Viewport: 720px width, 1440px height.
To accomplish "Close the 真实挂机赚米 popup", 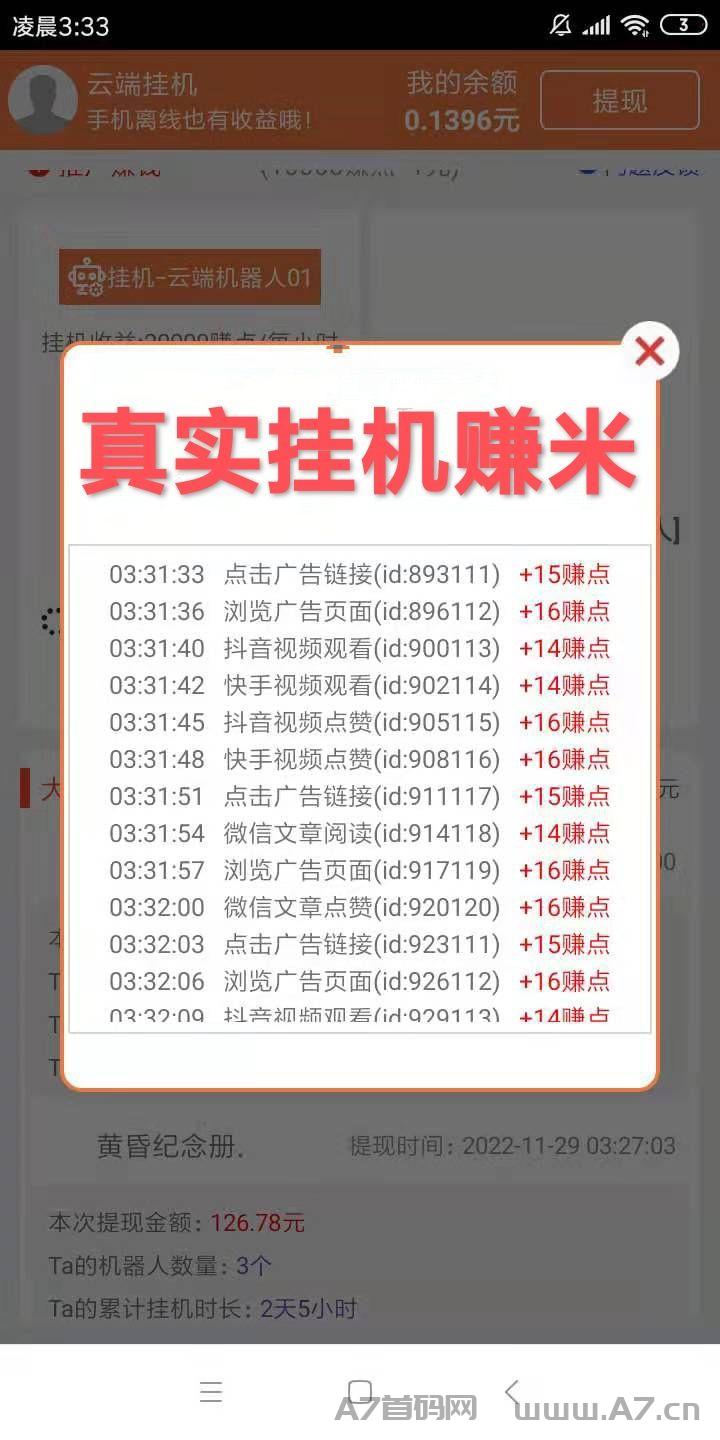I will coord(650,351).
